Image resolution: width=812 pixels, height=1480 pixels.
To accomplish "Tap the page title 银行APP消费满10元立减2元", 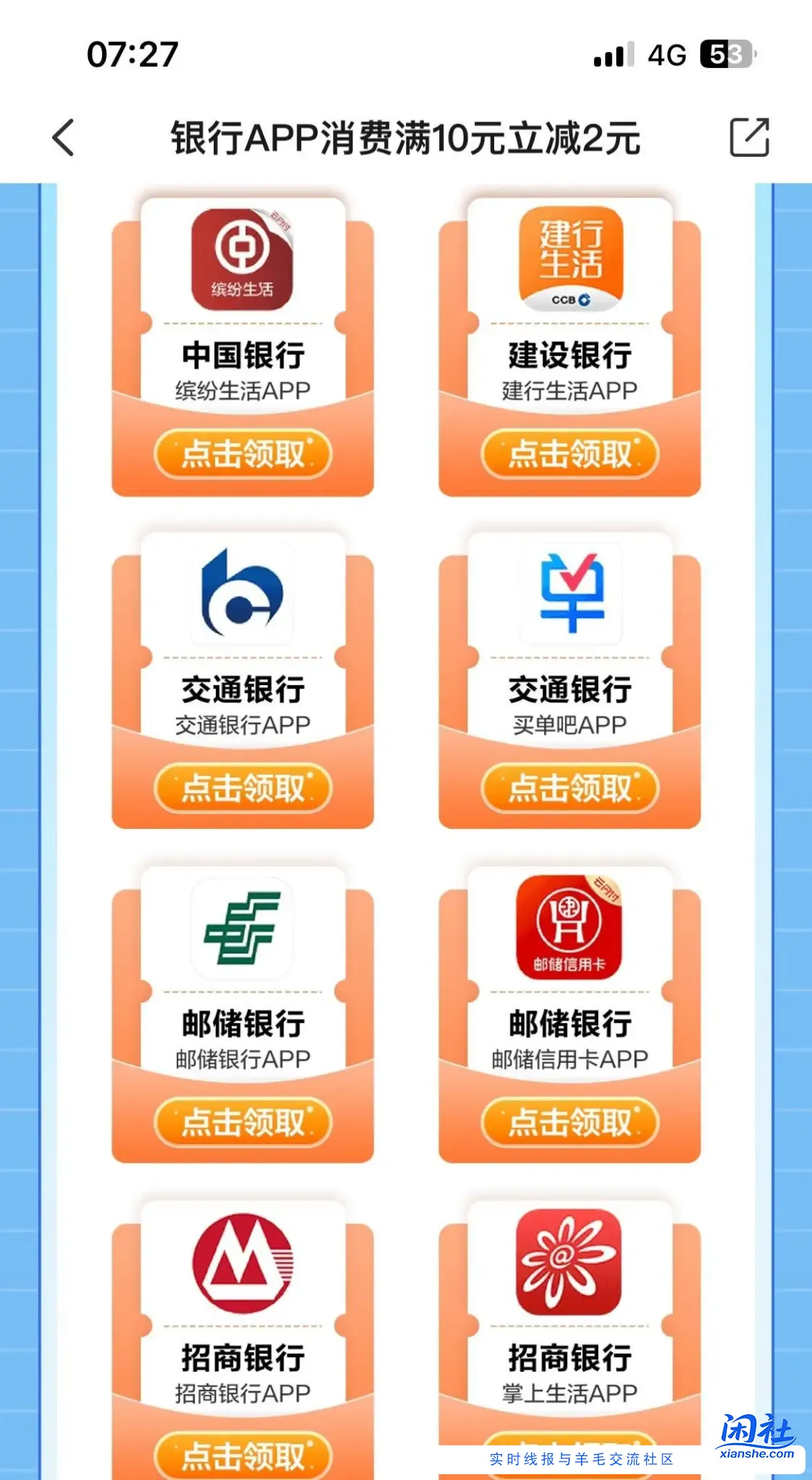I will pos(406,137).
